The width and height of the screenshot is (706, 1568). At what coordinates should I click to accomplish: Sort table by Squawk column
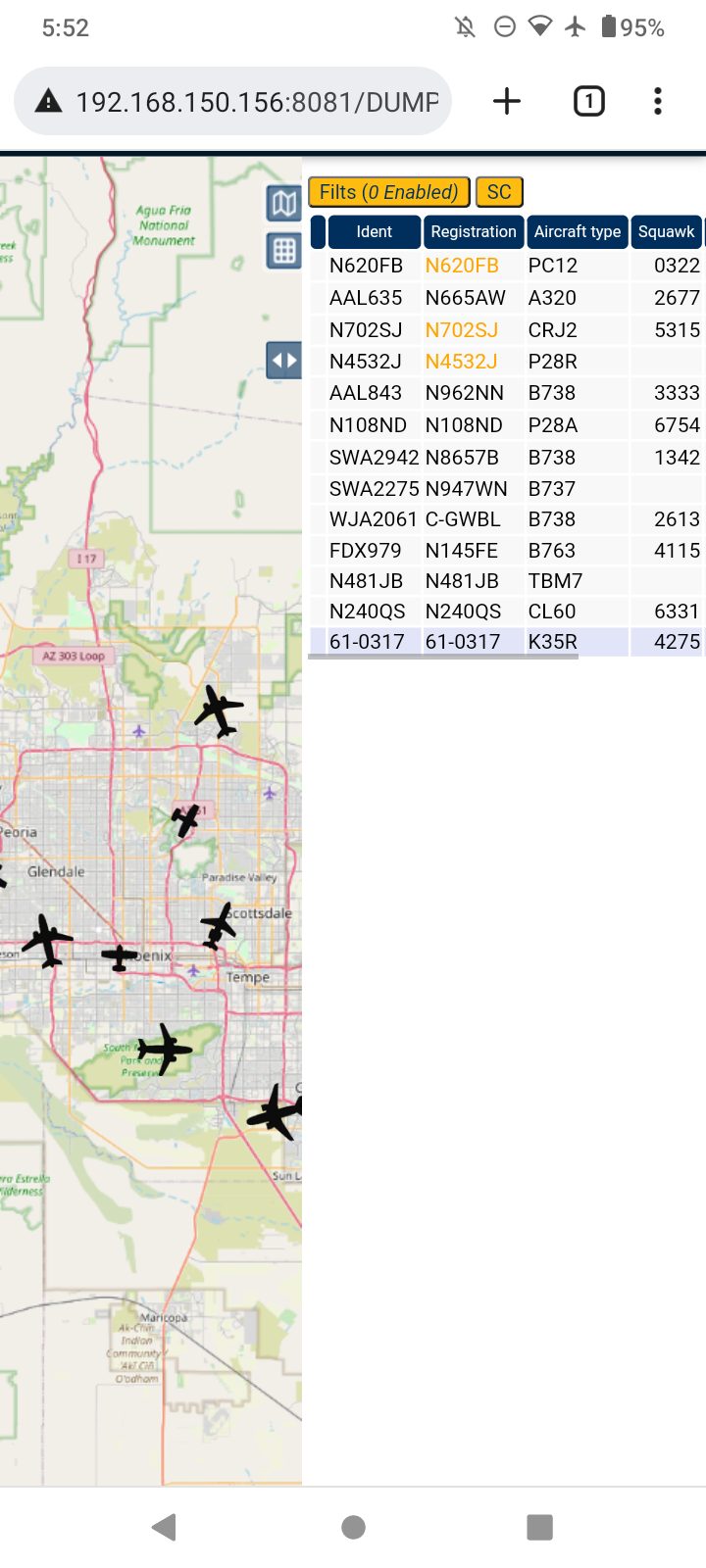666,232
